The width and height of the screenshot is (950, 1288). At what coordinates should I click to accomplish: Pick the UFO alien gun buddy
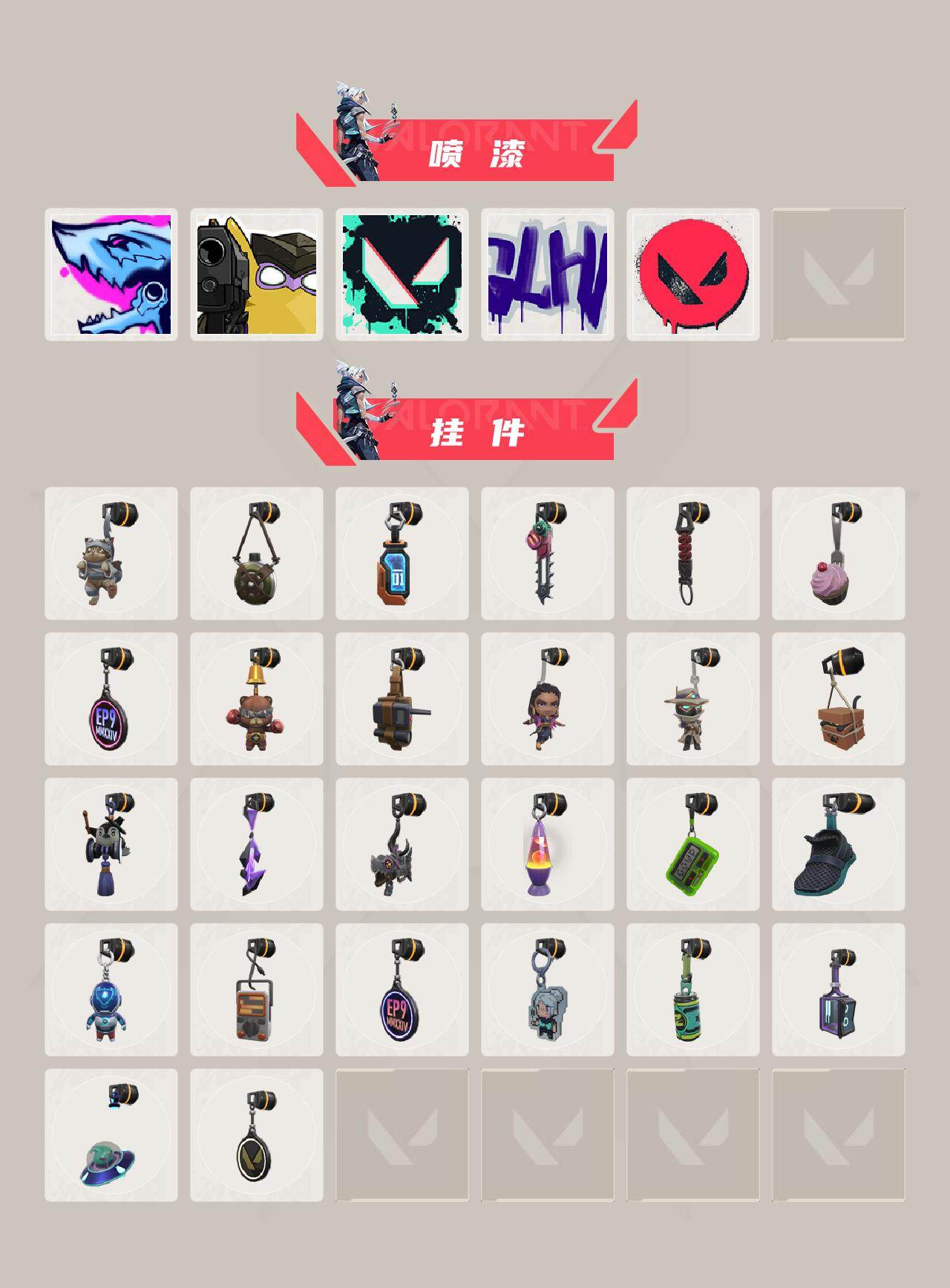click(x=111, y=1146)
